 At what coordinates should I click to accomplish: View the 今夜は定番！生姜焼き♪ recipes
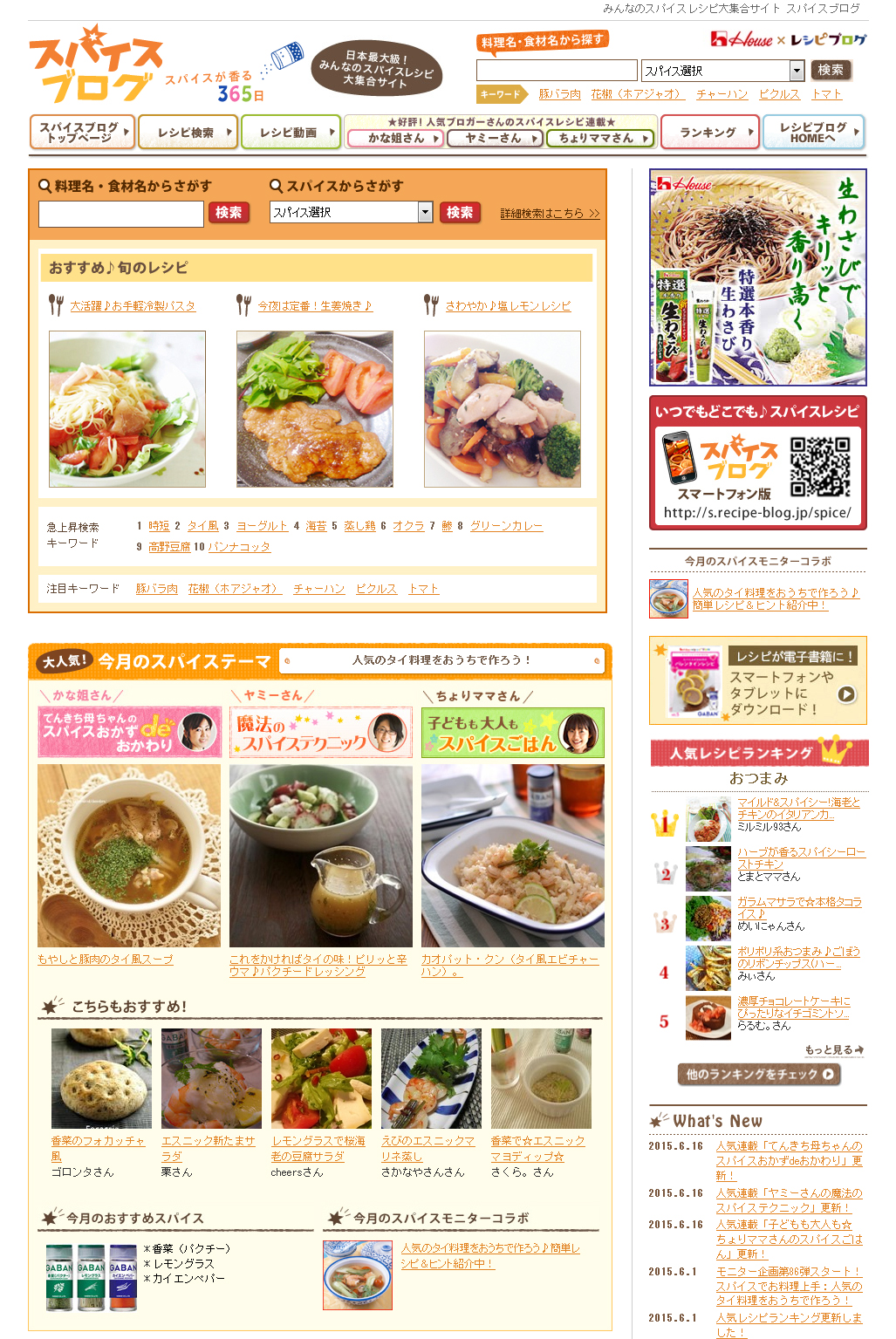tap(315, 306)
